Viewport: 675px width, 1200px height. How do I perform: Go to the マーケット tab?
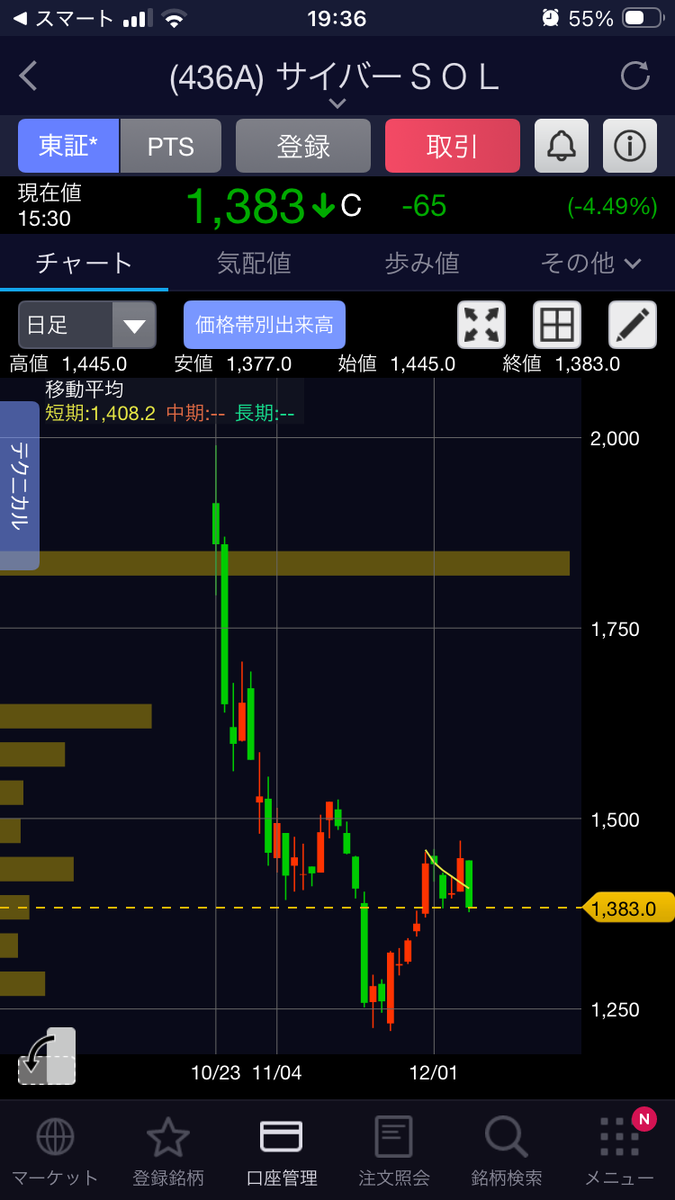[54, 1150]
